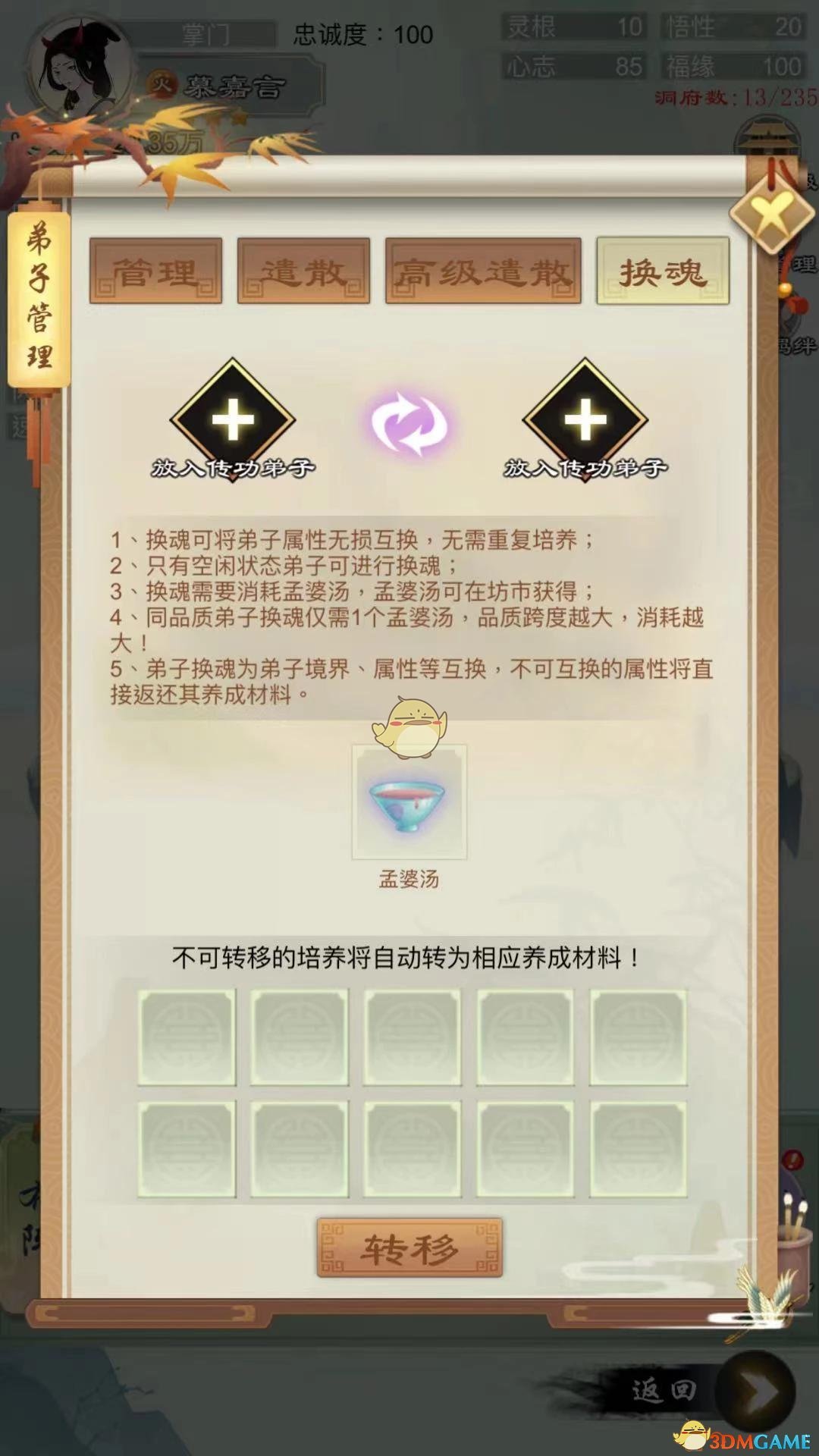The image size is (819, 1456).
Task: Close the disciple management scroll
Action: [771, 215]
